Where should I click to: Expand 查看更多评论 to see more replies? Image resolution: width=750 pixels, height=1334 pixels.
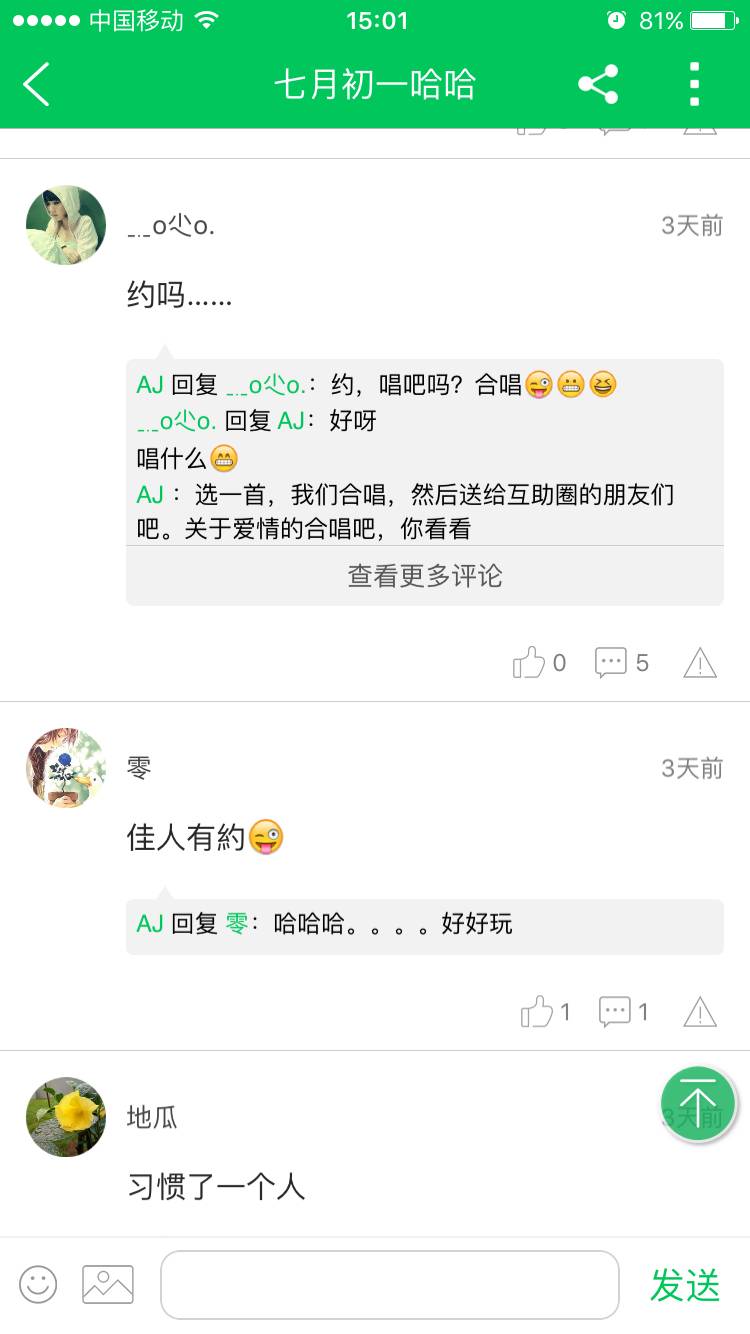[x=424, y=576]
